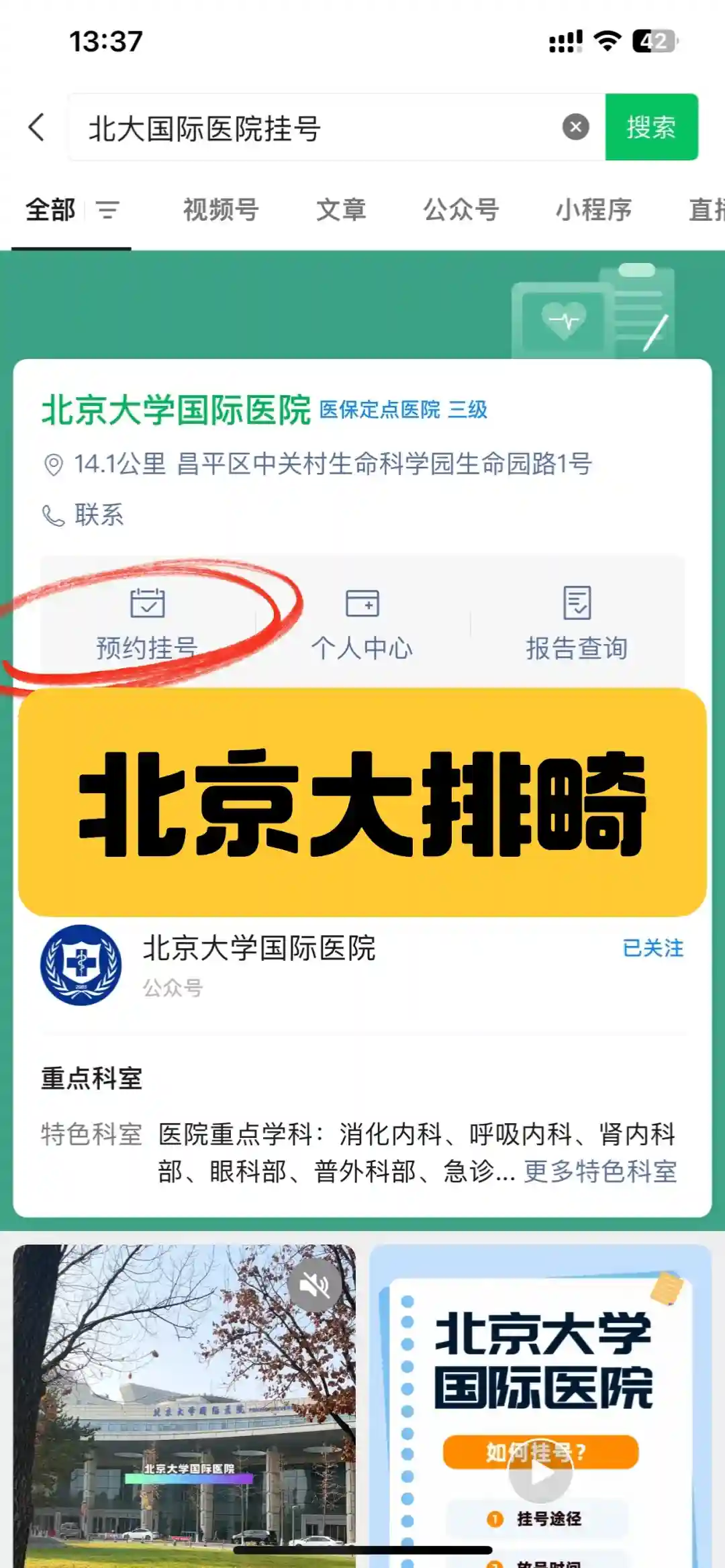Switch to the 文章 tab
Image resolution: width=725 pixels, height=1568 pixels.
coord(341,210)
